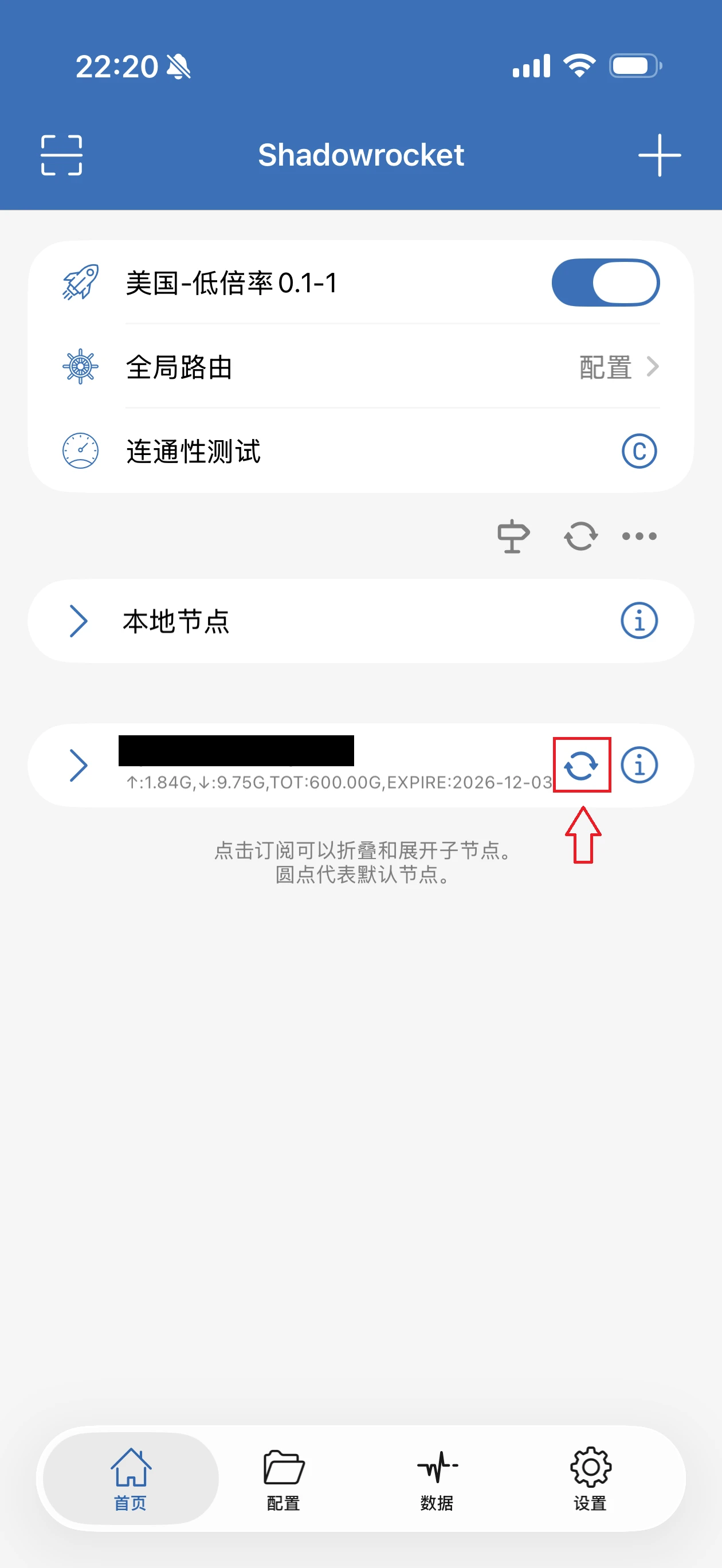Open the three-dot more options menu
The width and height of the screenshot is (722, 1568).
pos(638,536)
